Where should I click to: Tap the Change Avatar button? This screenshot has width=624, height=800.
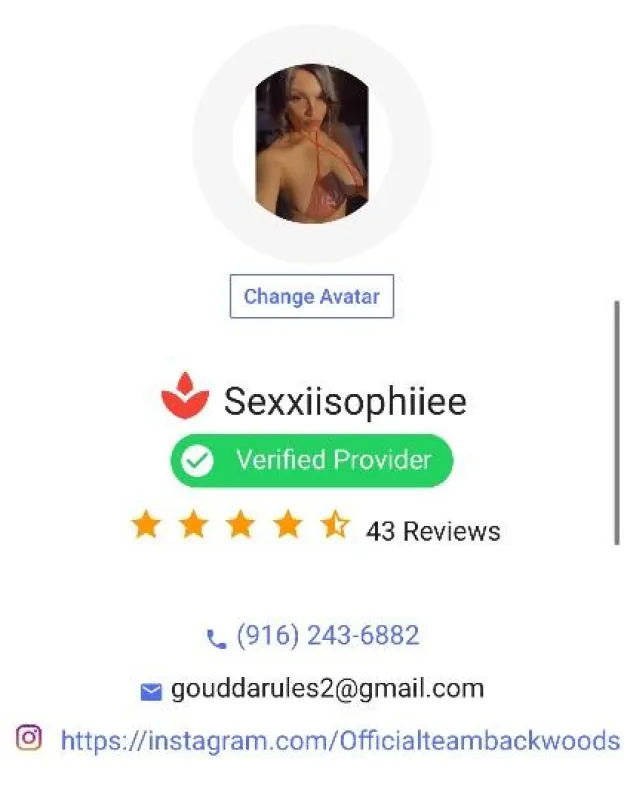click(x=312, y=297)
